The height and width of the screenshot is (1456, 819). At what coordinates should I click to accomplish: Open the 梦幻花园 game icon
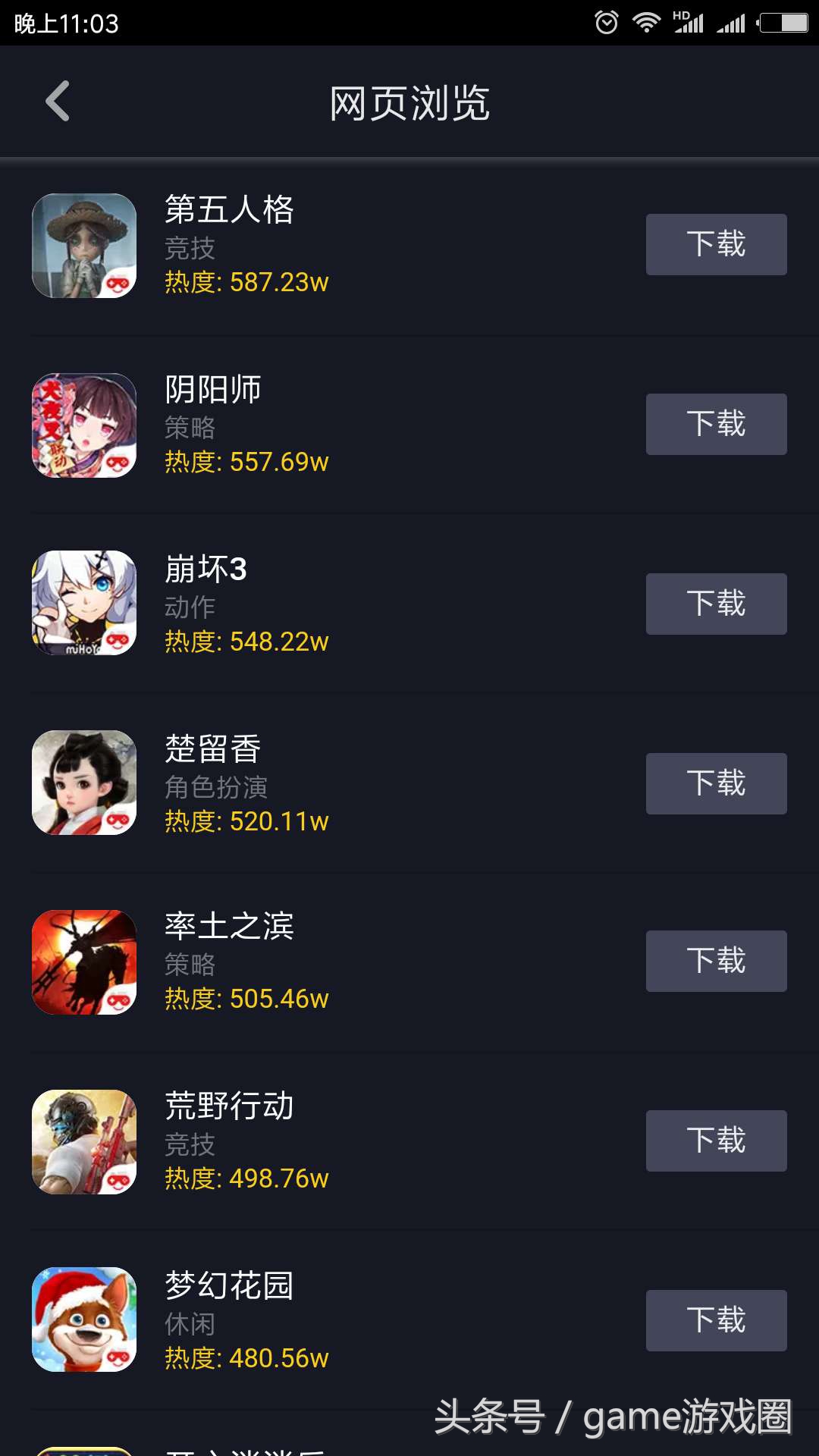pos(84,1320)
